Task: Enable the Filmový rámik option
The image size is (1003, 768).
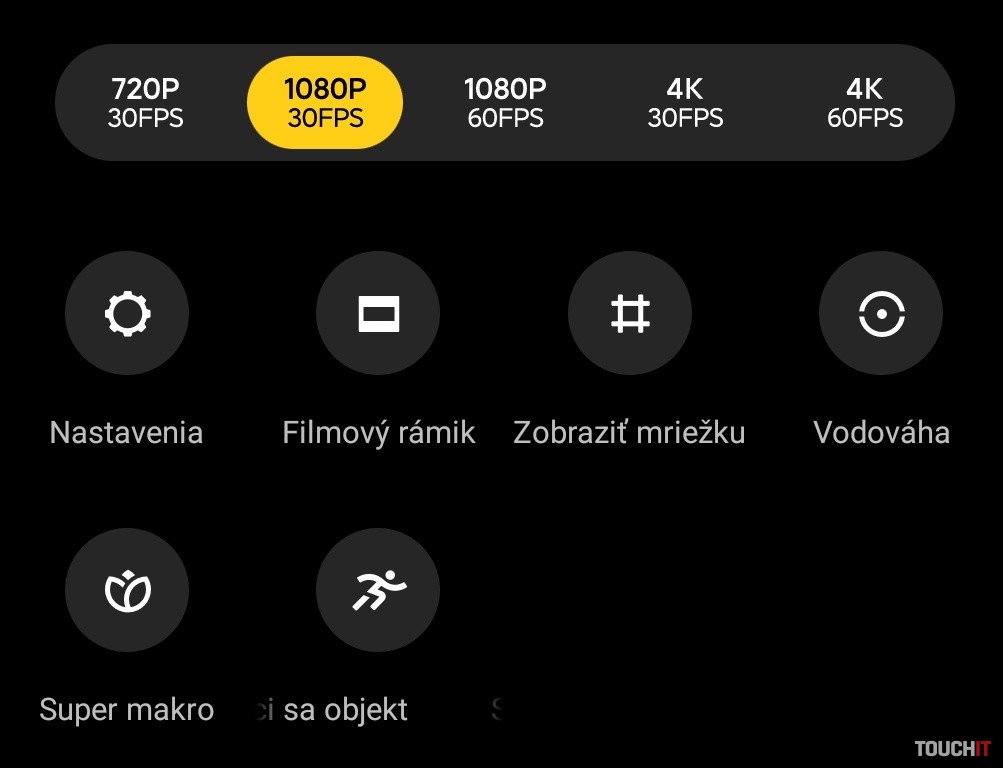Action: tap(378, 314)
